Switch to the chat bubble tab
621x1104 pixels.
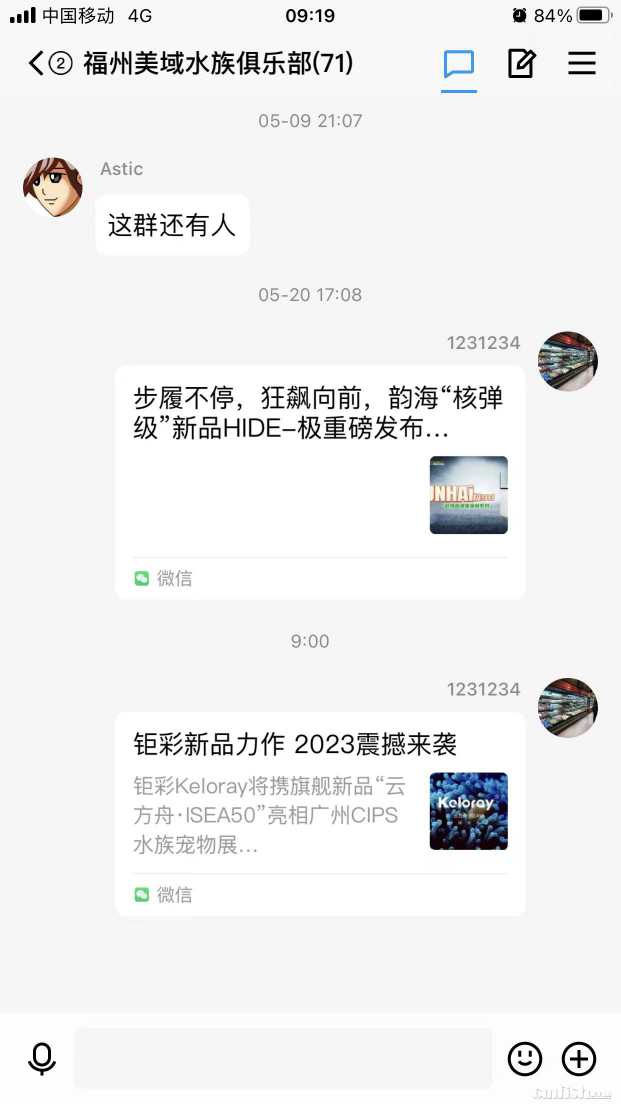click(x=459, y=65)
